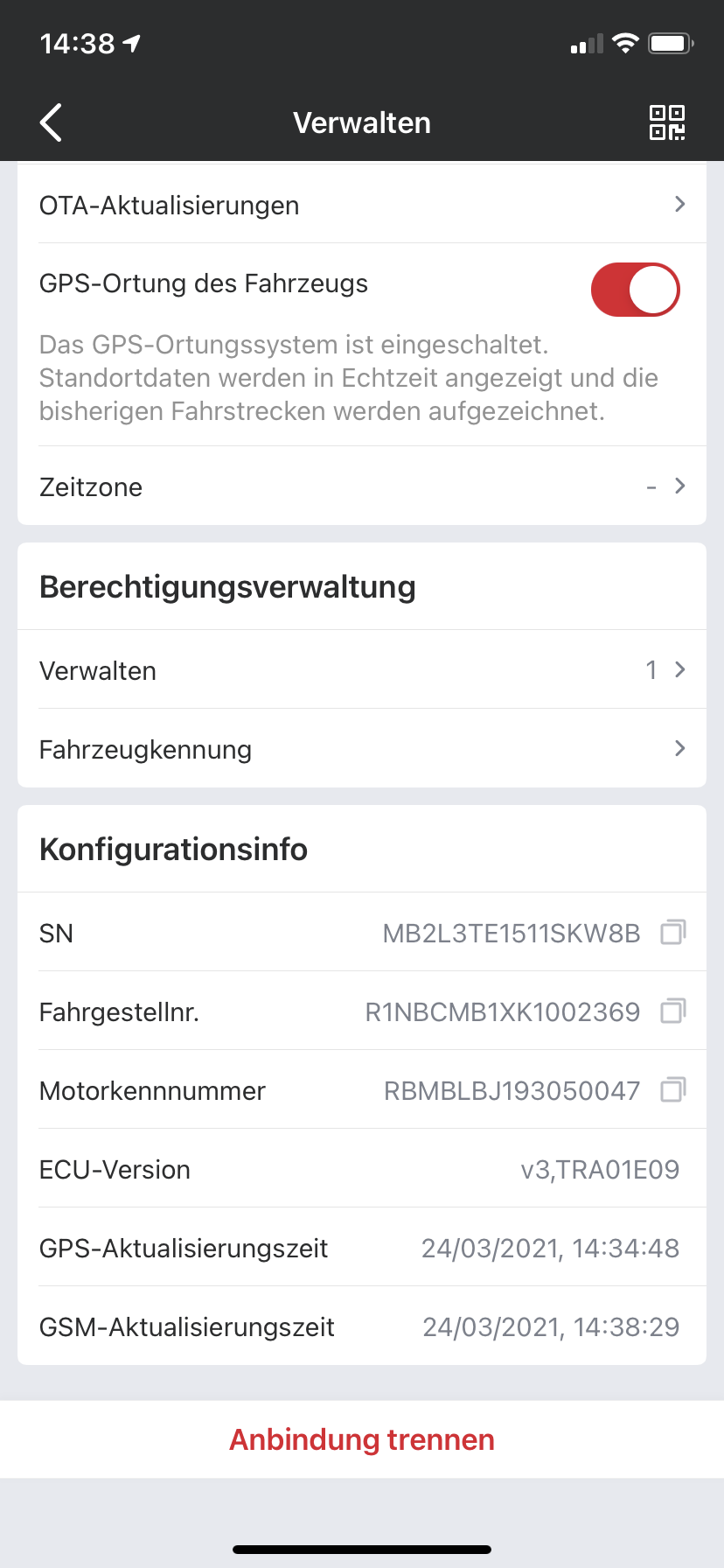Viewport: 724px width, 1568px height.
Task: Open OTA-Aktualisierungen
Action: [x=362, y=205]
